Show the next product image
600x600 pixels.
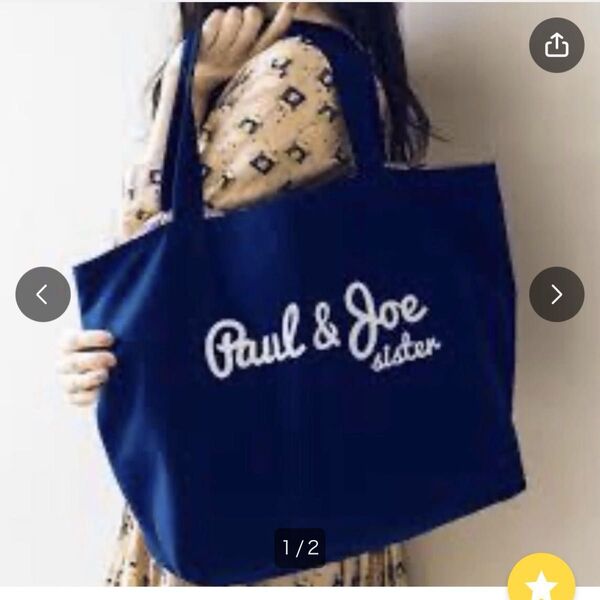tap(556, 294)
